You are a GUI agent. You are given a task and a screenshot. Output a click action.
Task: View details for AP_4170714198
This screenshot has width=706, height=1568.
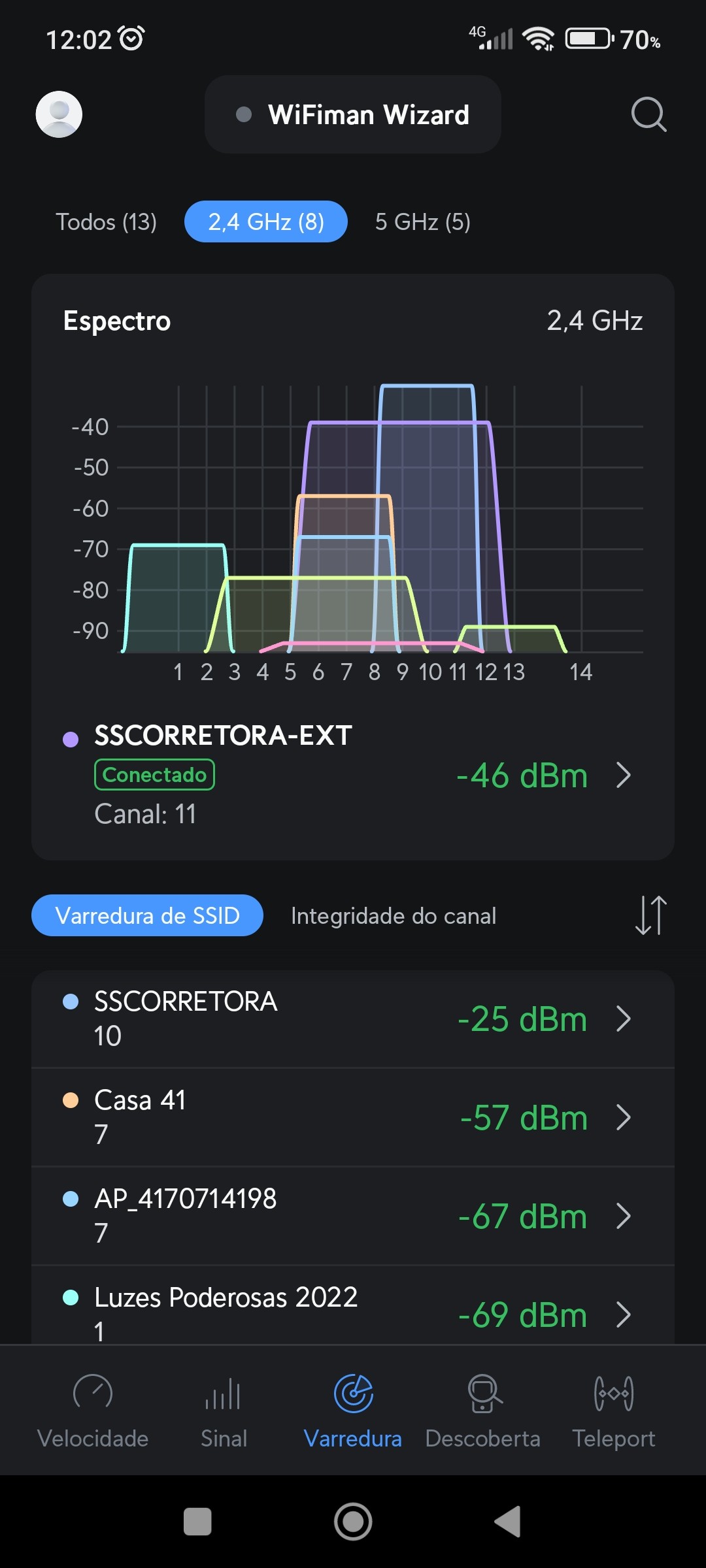point(353,1216)
